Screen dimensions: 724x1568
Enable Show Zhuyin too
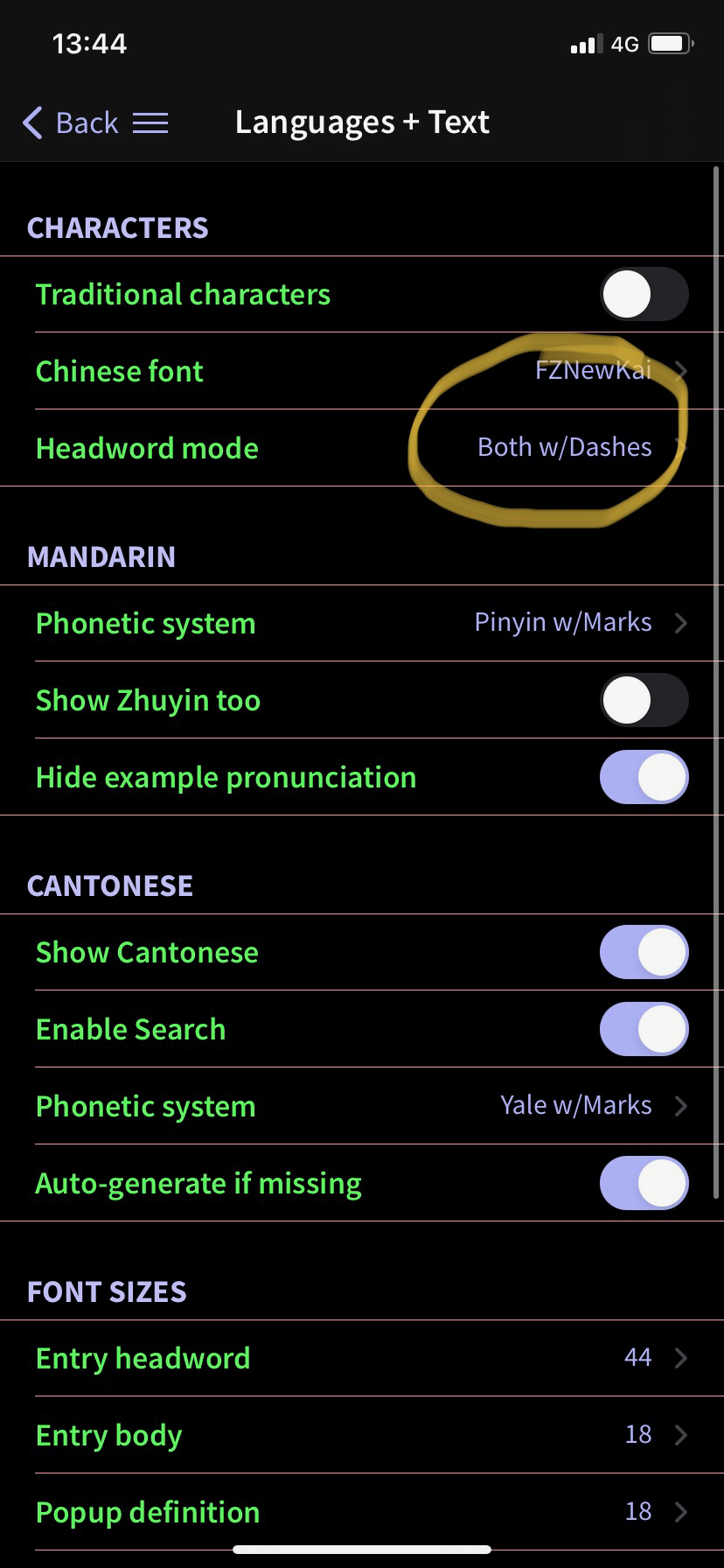point(644,700)
